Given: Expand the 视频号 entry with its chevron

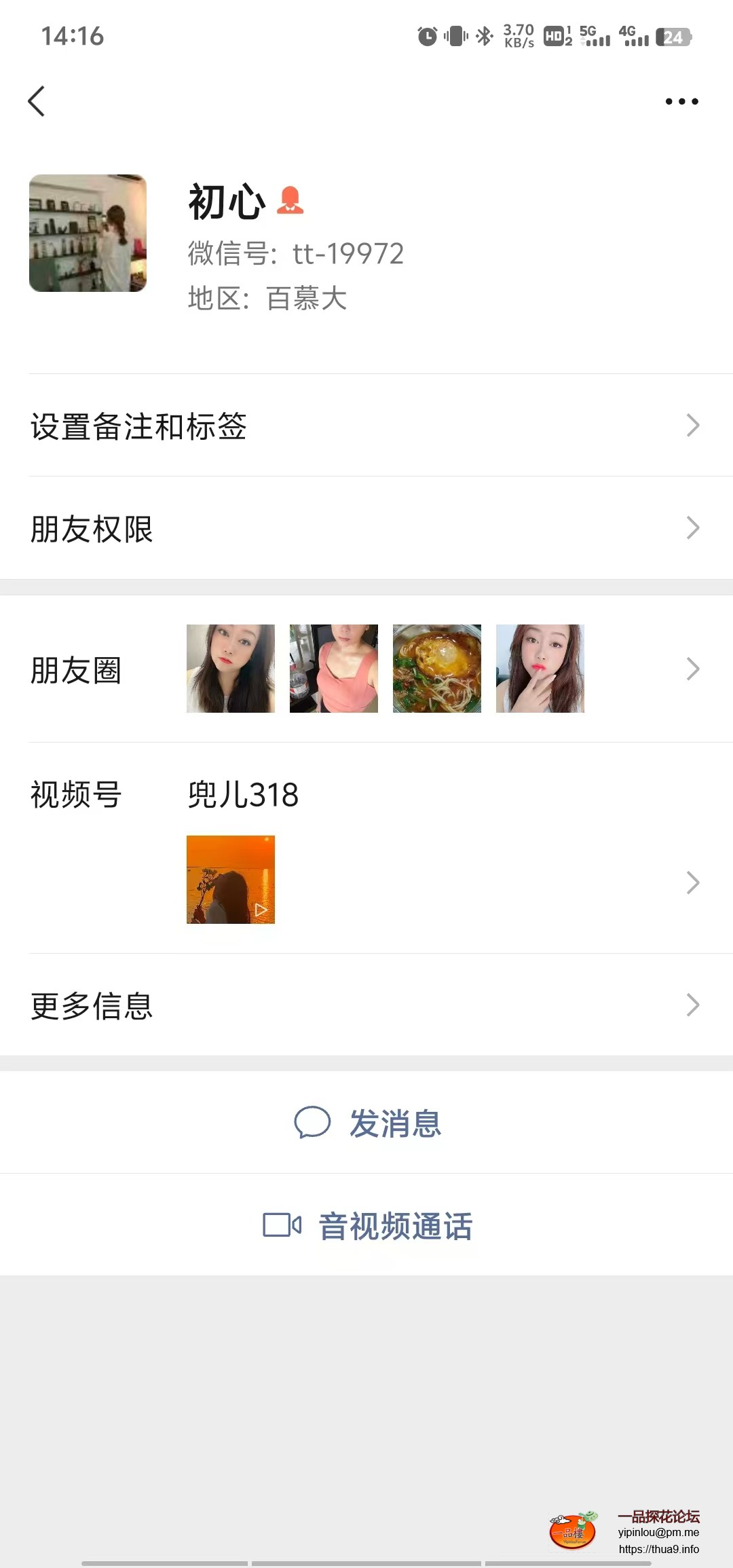Looking at the screenshot, I should coord(693,882).
